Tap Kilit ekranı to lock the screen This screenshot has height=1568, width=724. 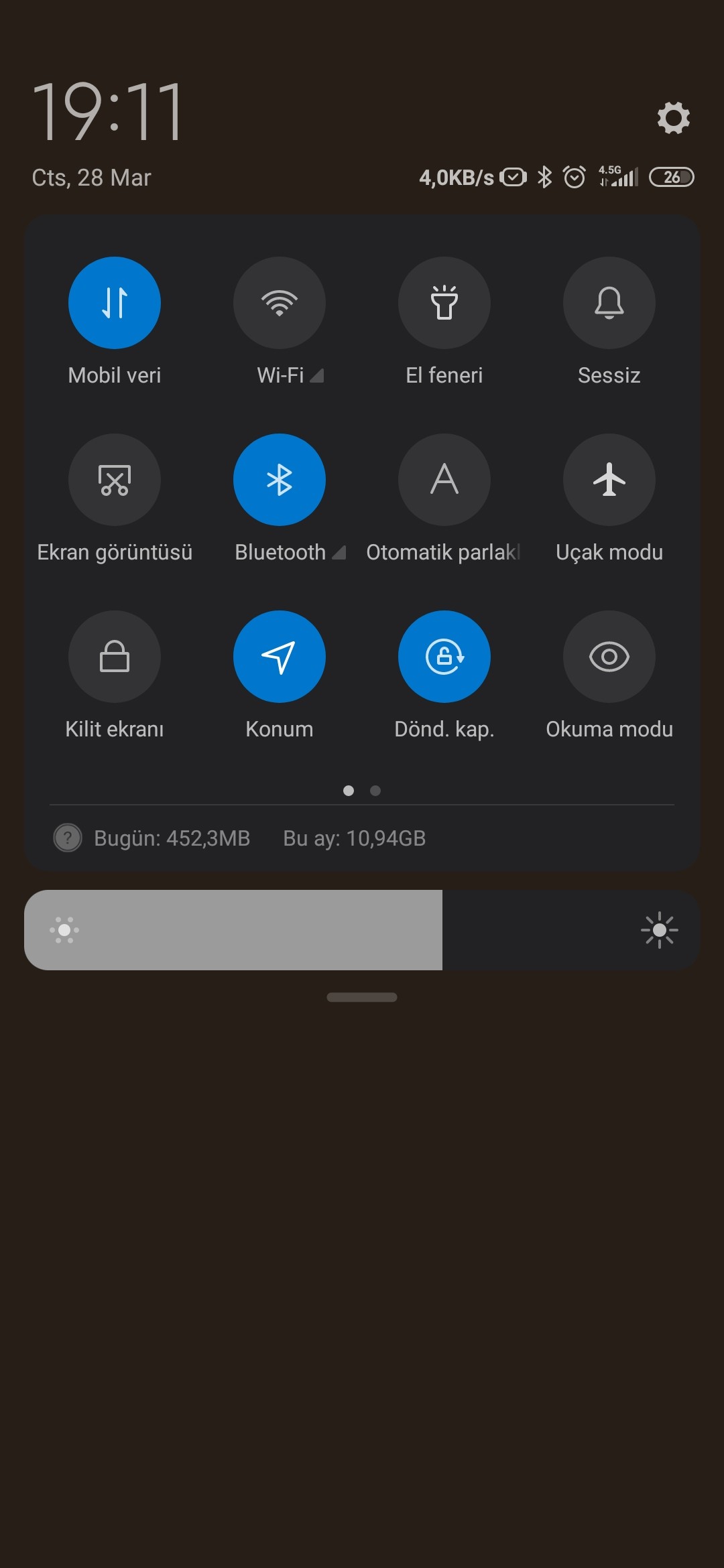[115, 657]
